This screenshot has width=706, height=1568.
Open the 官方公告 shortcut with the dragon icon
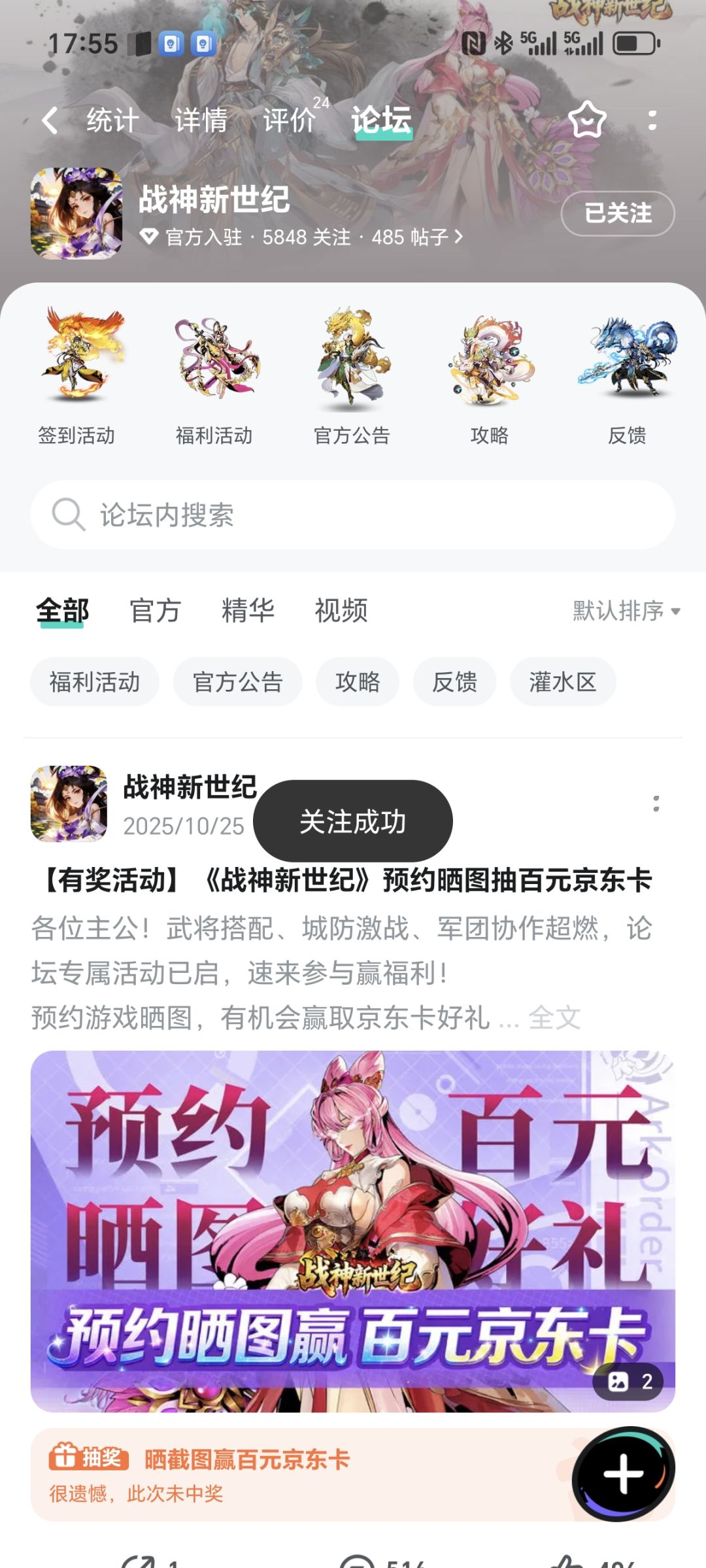[352, 377]
